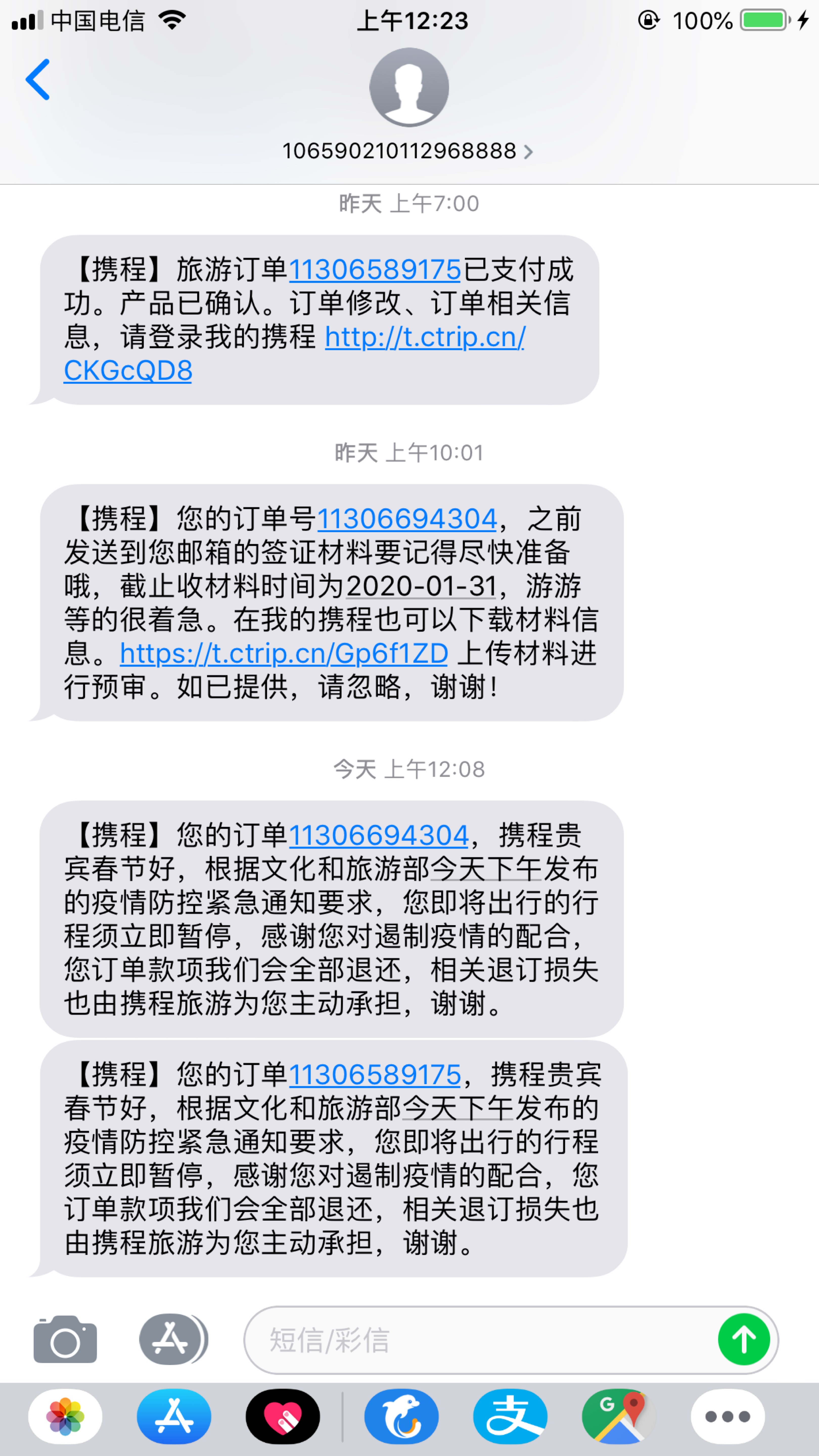Tap order 11306589175 in the last cancellation message

375,1075
